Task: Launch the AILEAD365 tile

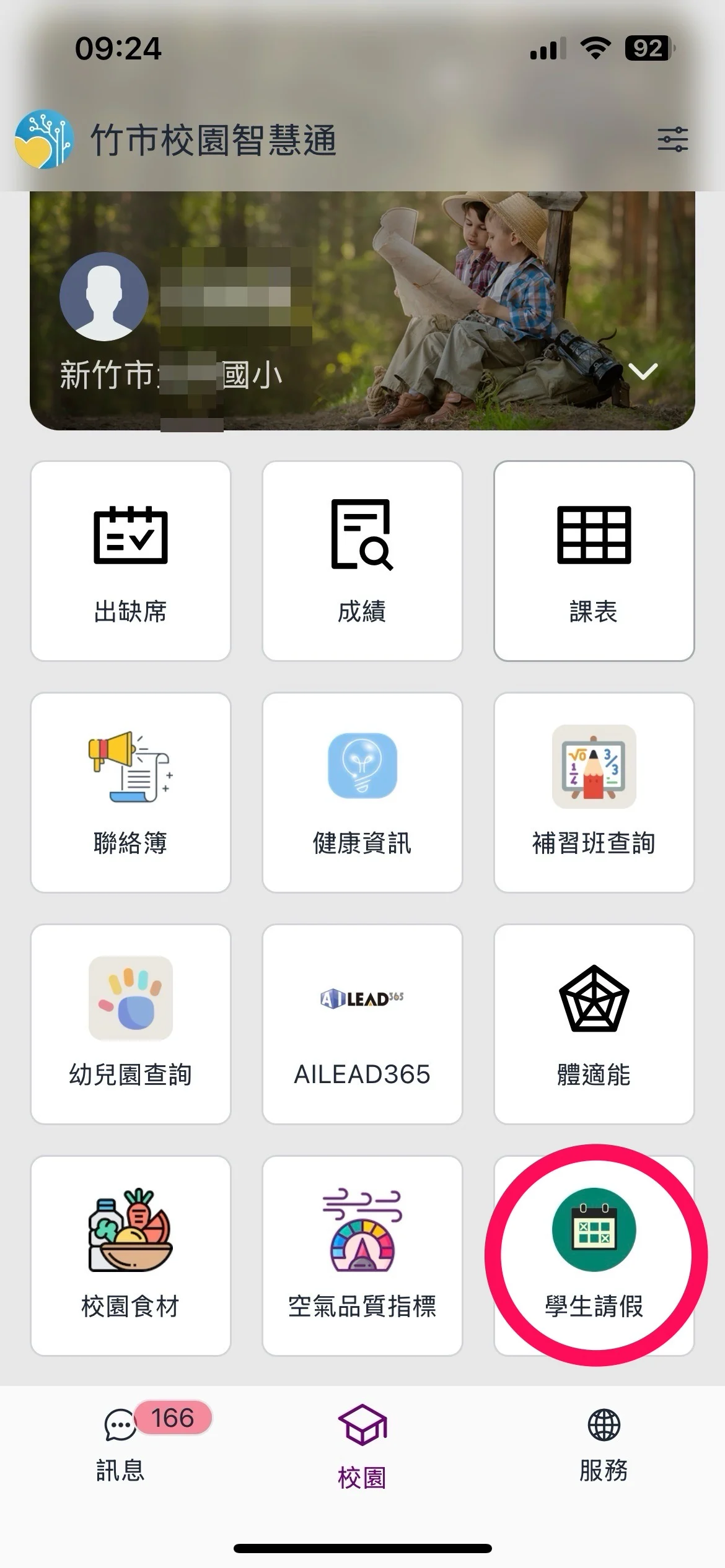Action: click(362, 1024)
